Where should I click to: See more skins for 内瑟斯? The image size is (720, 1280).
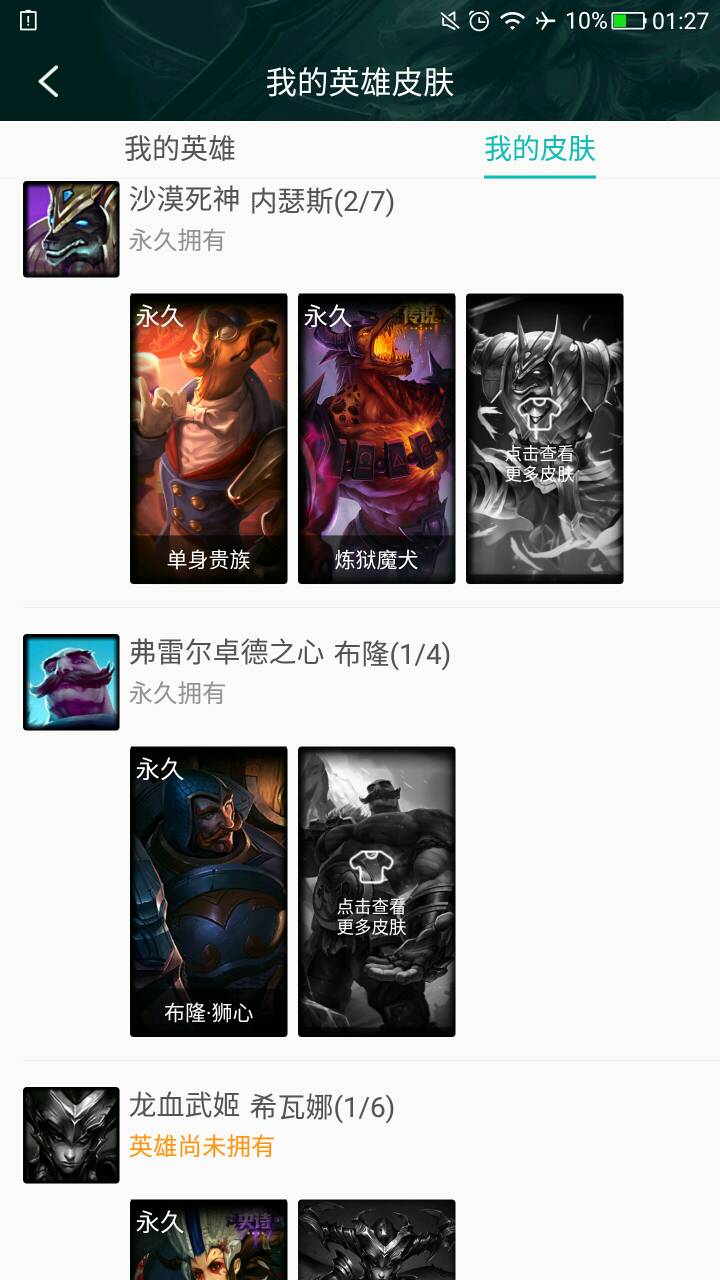tap(545, 438)
